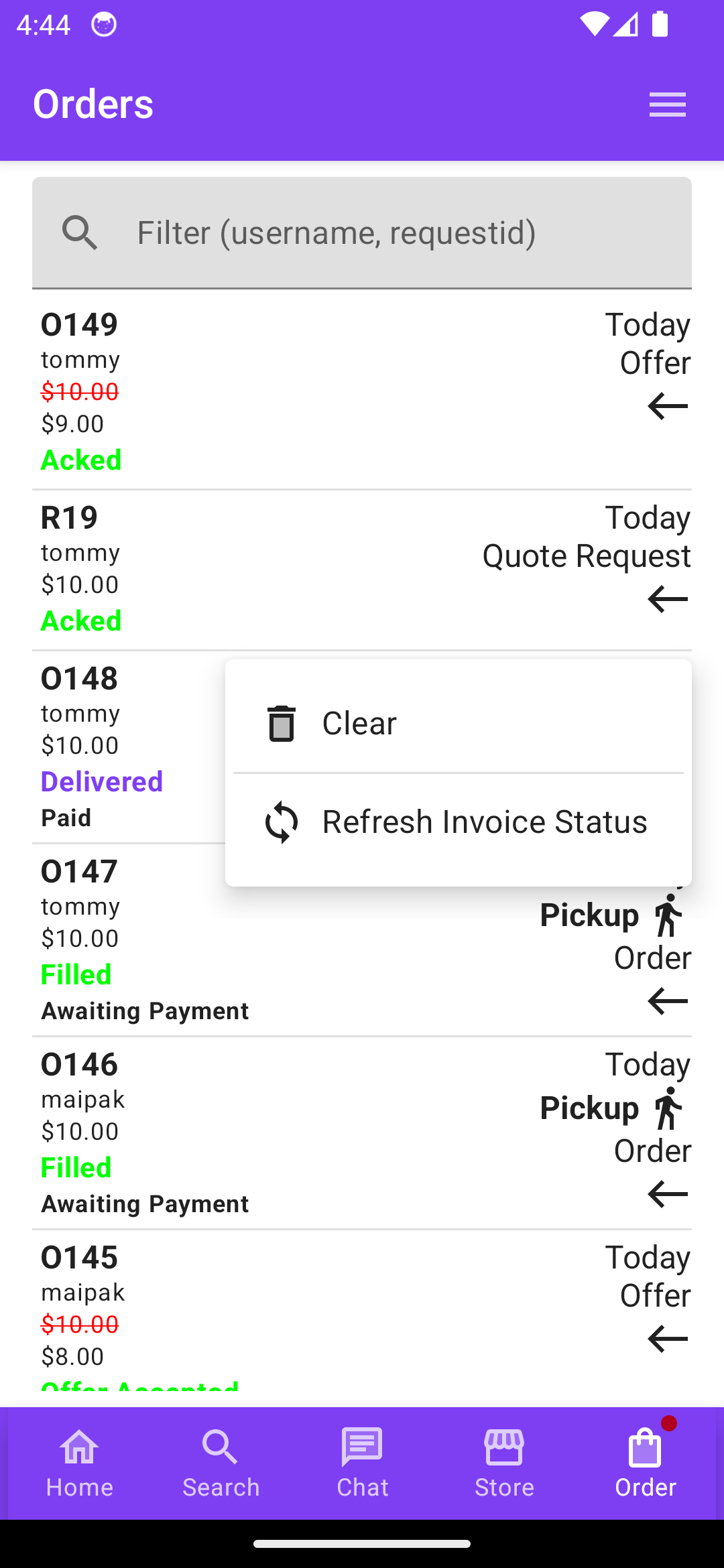Switch to the Home tab
This screenshot has width=724, height=1568.
click(79, 1463)
